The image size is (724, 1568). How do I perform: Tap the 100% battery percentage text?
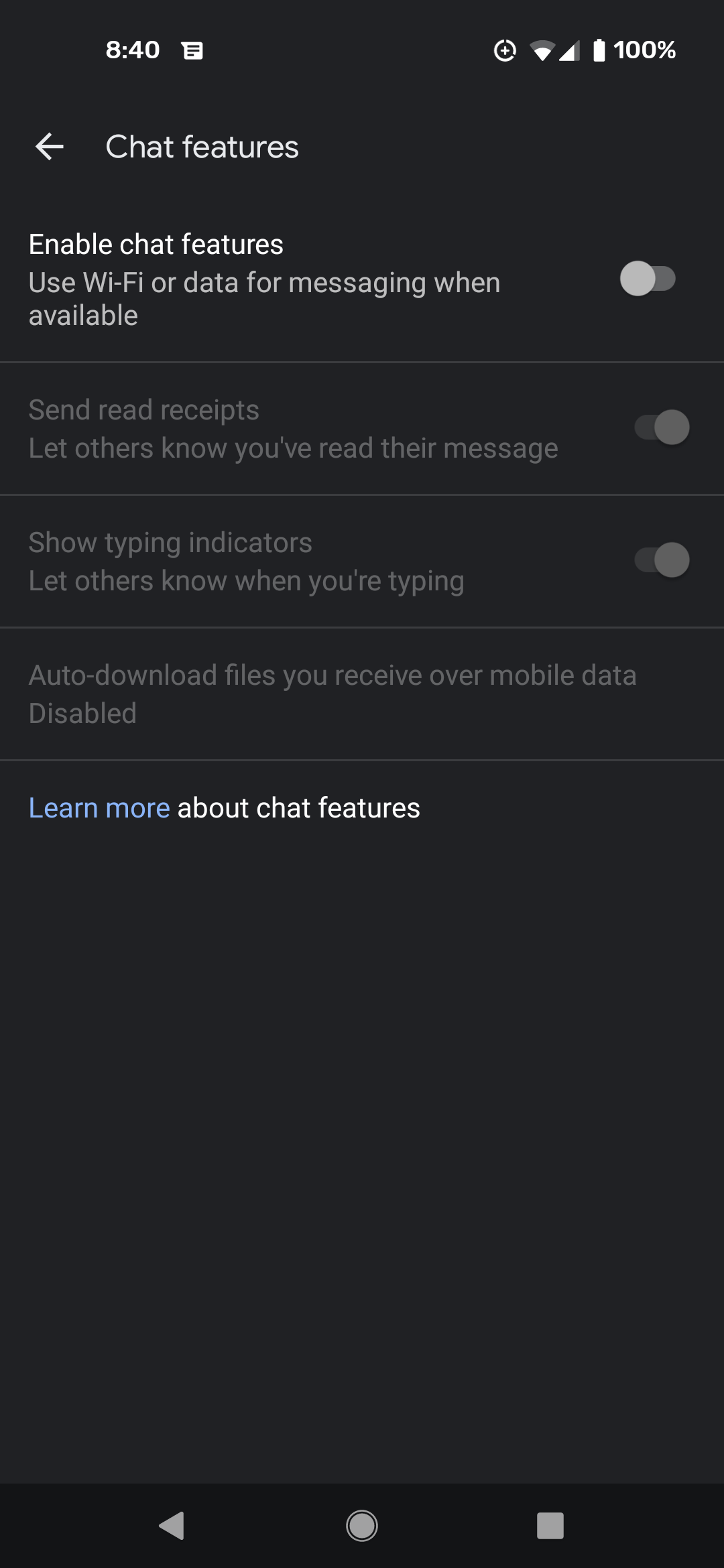click(x=645, y=50)
